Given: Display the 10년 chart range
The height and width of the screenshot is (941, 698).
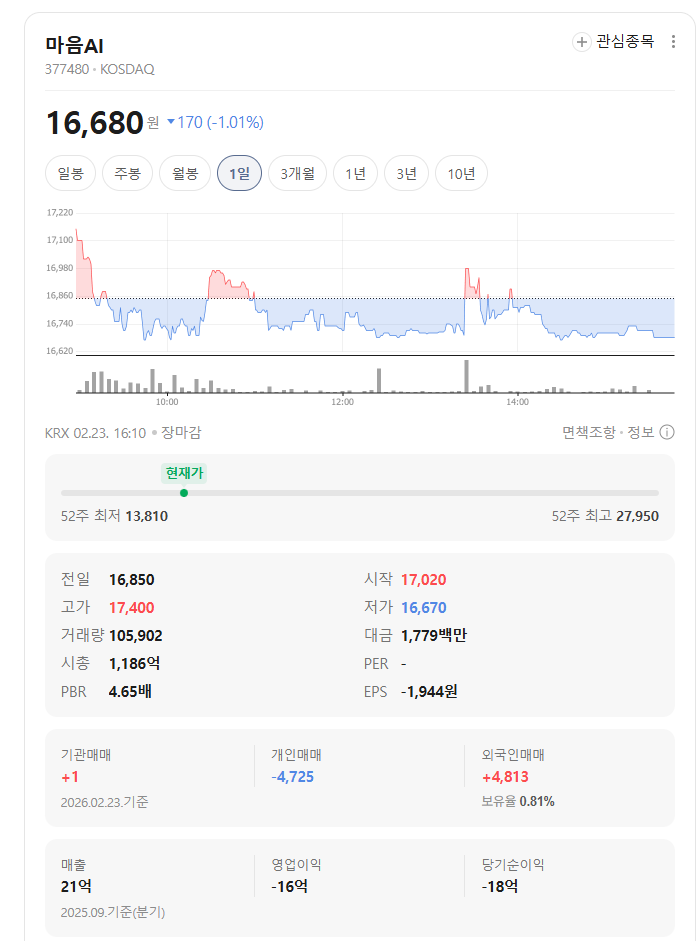Looking at the screenshot, I should [x=461, y=173].
